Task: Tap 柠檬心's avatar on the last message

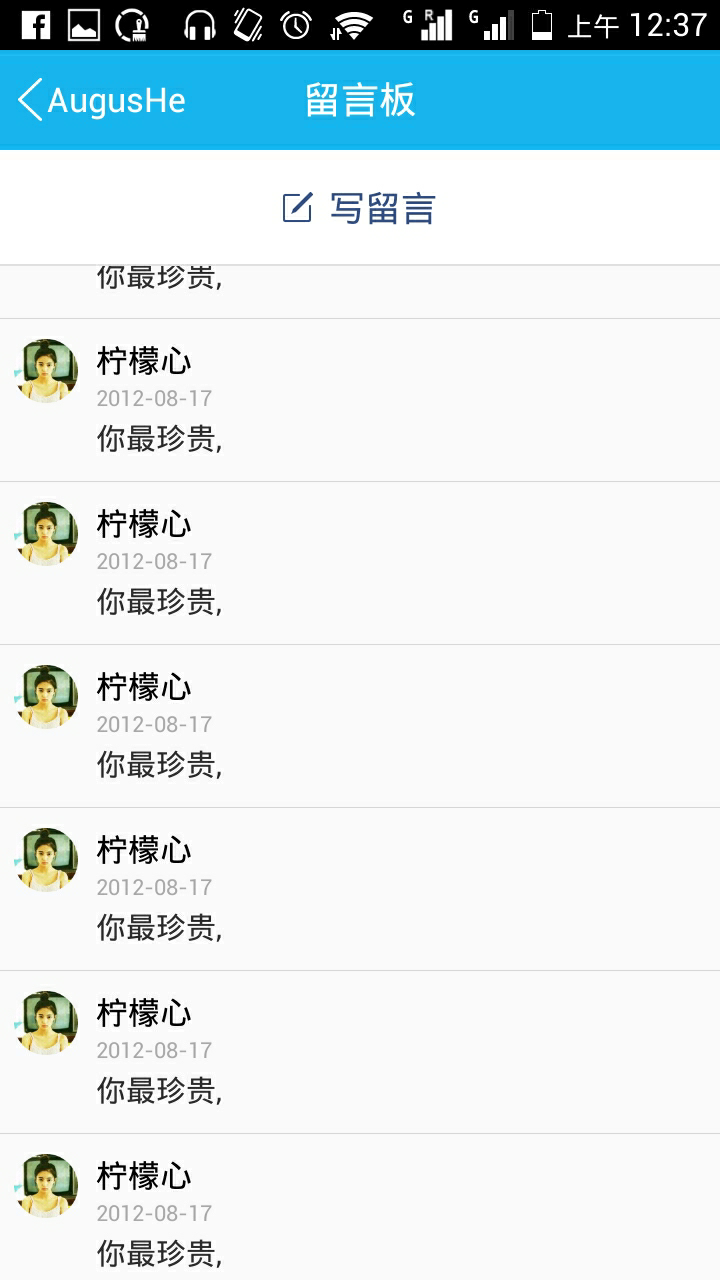Action: coord(46,1187)
